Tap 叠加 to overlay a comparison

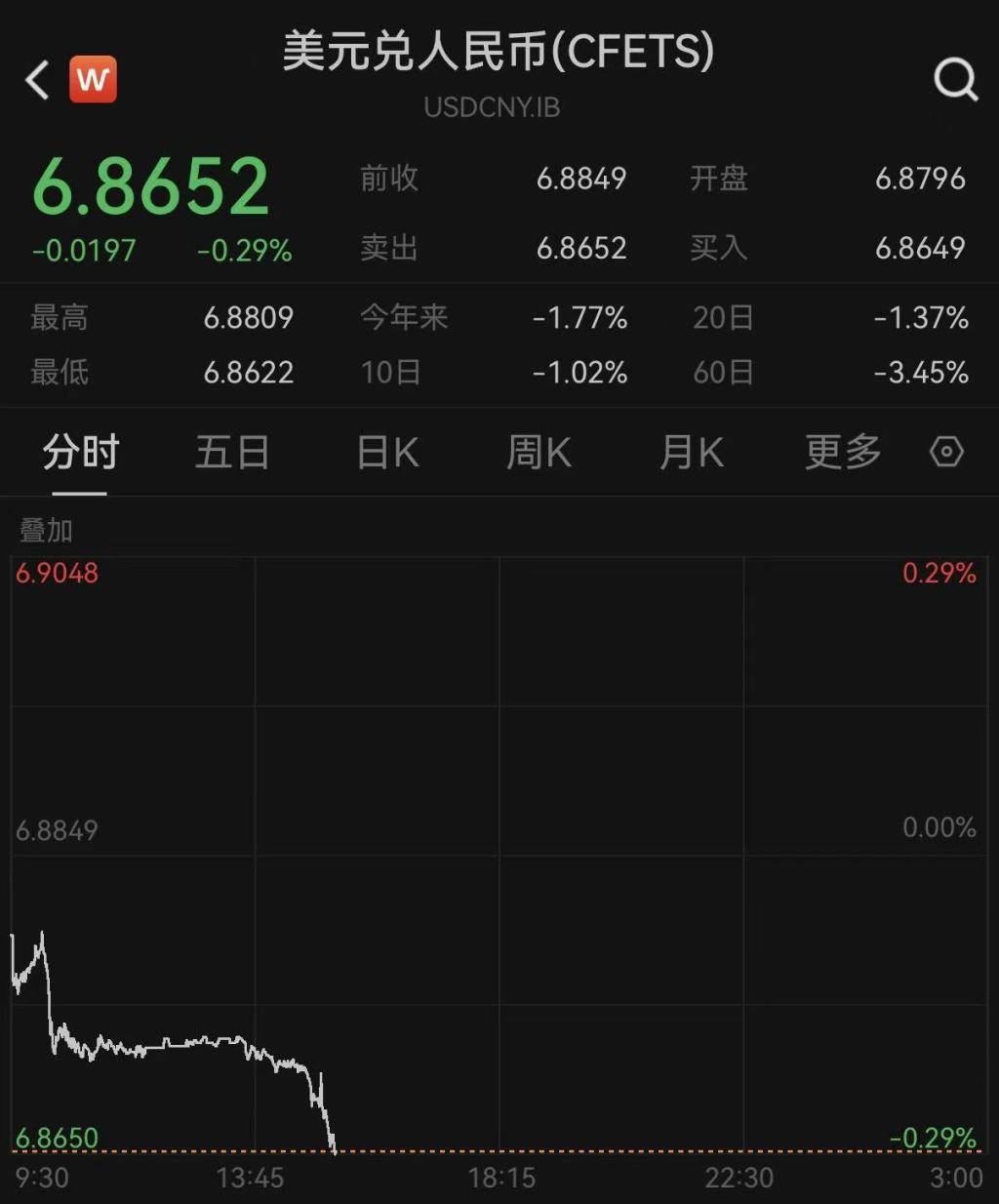coord(46,530)
